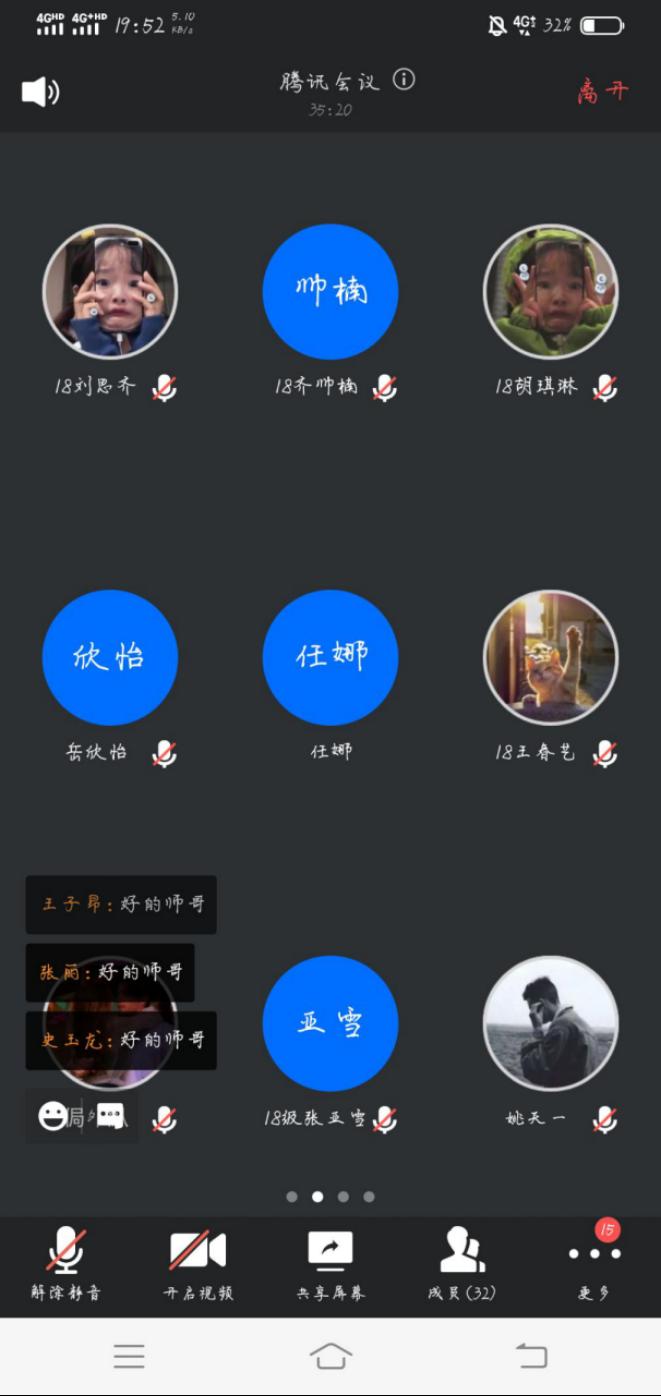This screenshot has width=661, height=1396.
Task: Open the chat bubble icon
Action: click(x=110, y=1116)
